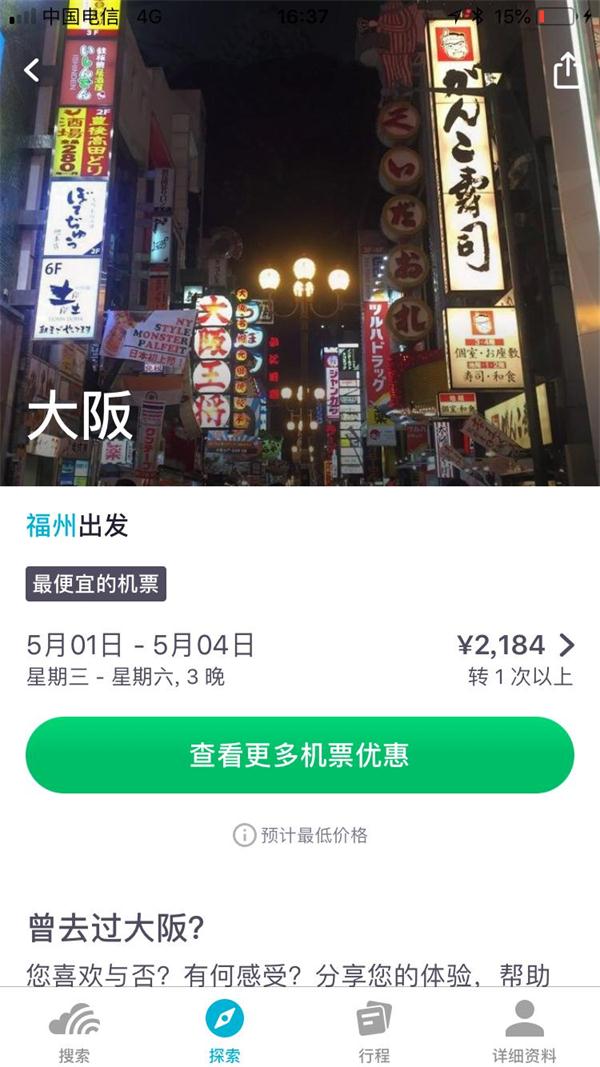The image size is (600, 1067).
Task: Tap 查看更多机票优惠 button
Action: point(300,755)
